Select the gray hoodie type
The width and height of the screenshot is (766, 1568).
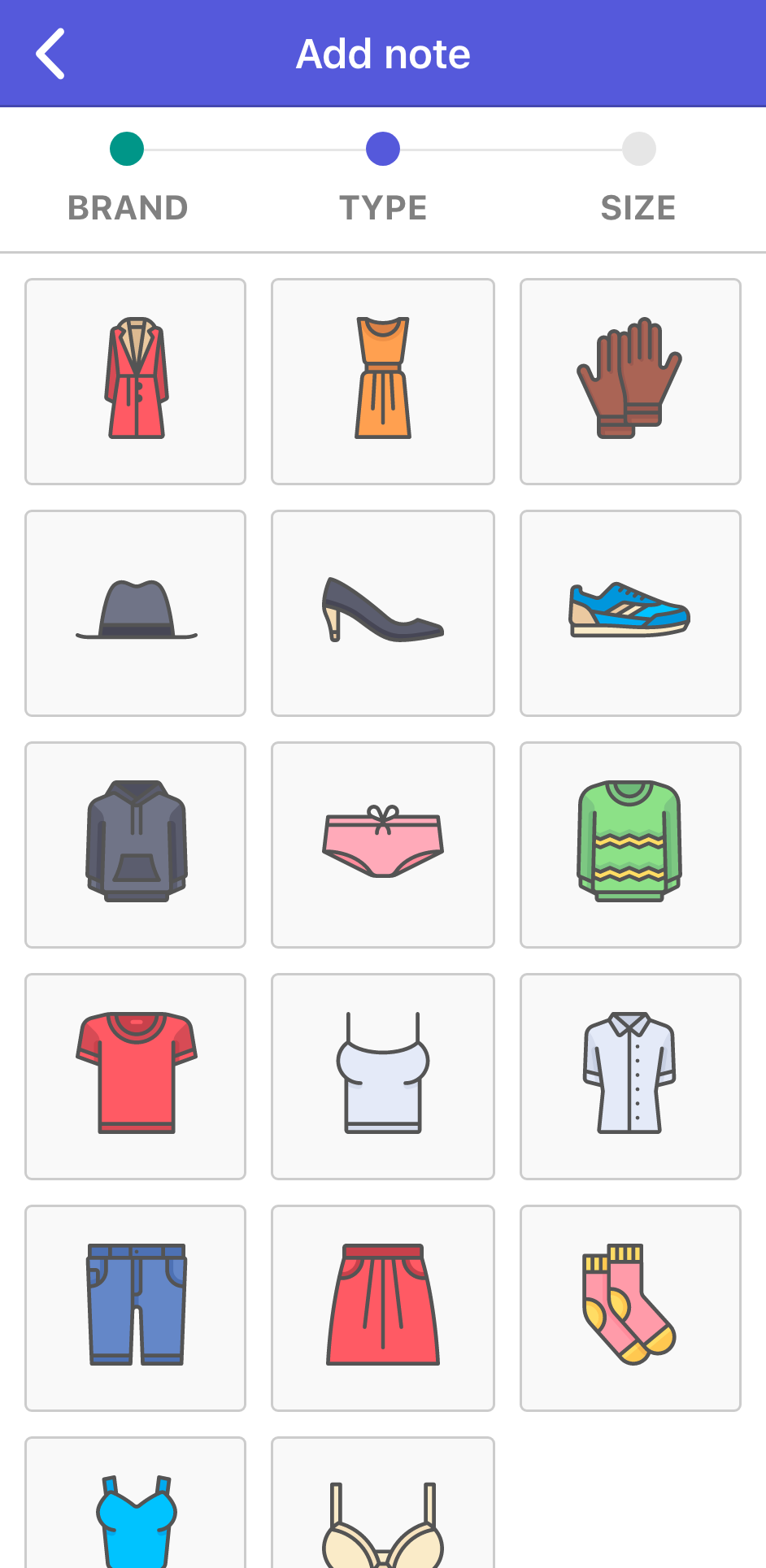(x=136, y=845)
